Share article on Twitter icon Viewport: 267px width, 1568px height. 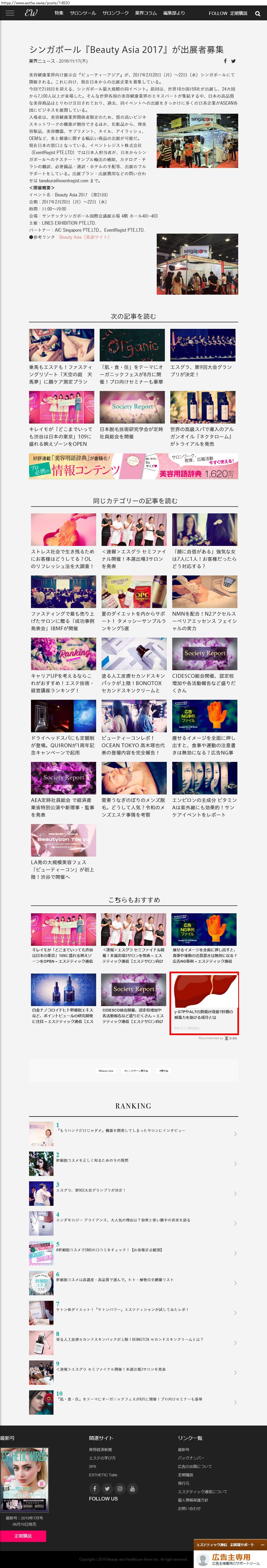(233, 61)
